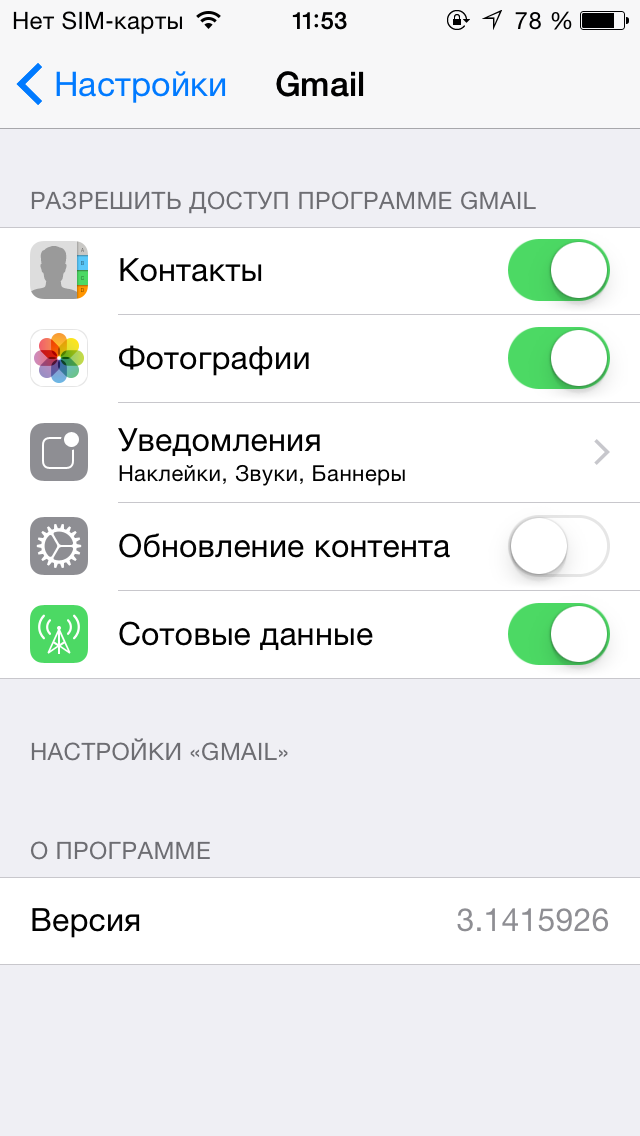This screenshot has height=1136, width=640.
Task: Enable Обновление контента
Action: 559,546
